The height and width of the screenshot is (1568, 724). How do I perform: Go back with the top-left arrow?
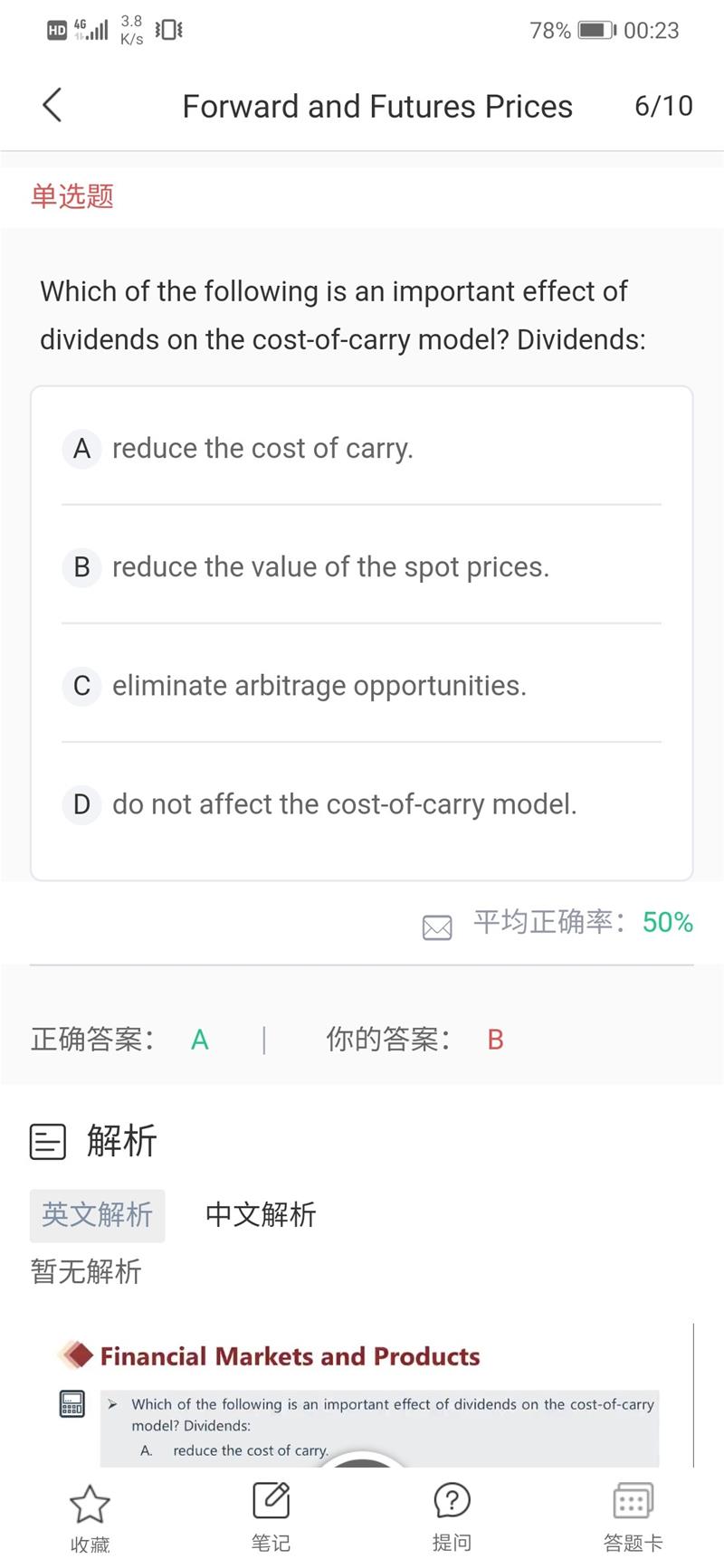click(52, 105)
